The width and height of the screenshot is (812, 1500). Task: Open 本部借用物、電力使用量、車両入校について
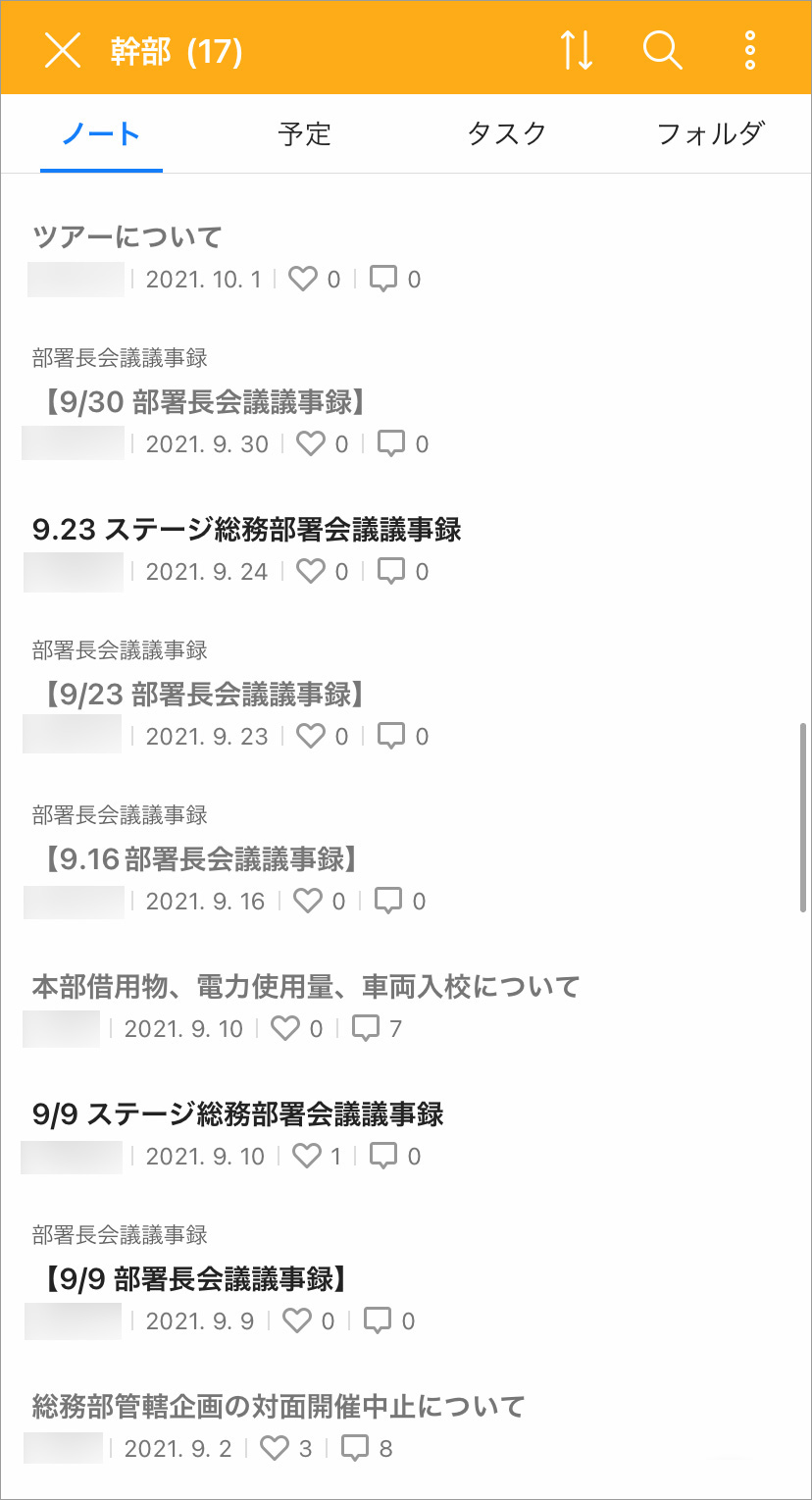(306, 986)
